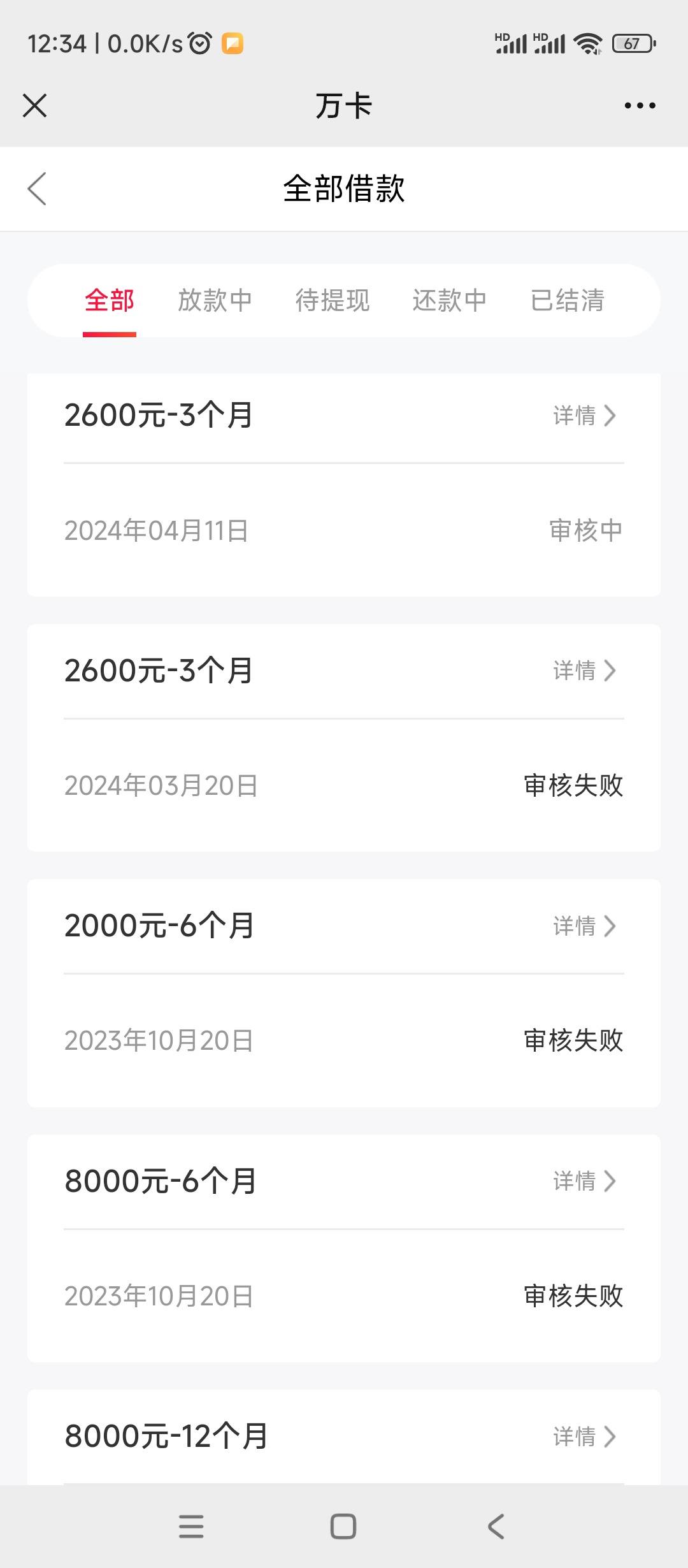Open recent apps from navigation bar
688x1568 pixels.
191,1527
